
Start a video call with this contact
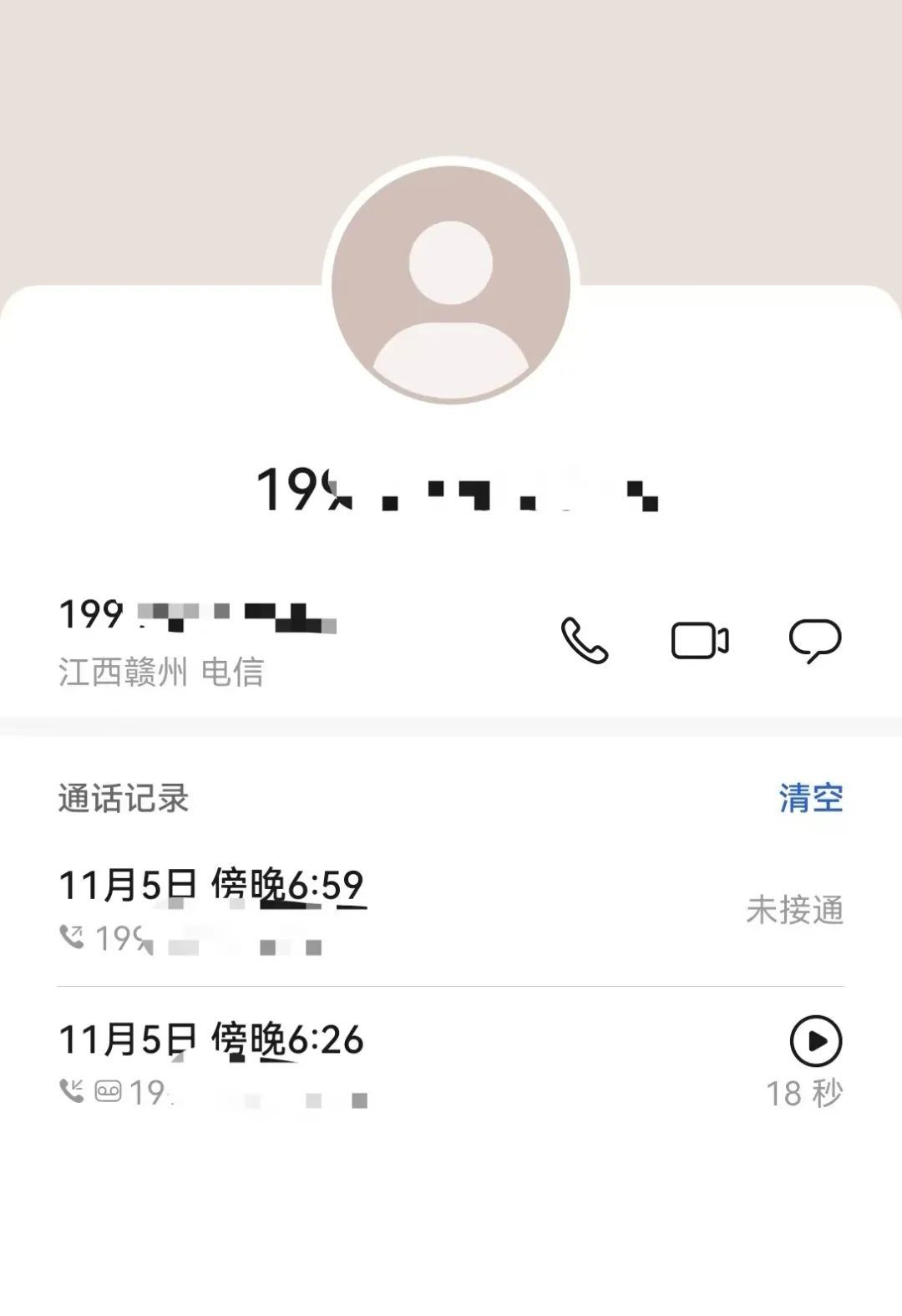pyautogui.click(x=700, y=641)
